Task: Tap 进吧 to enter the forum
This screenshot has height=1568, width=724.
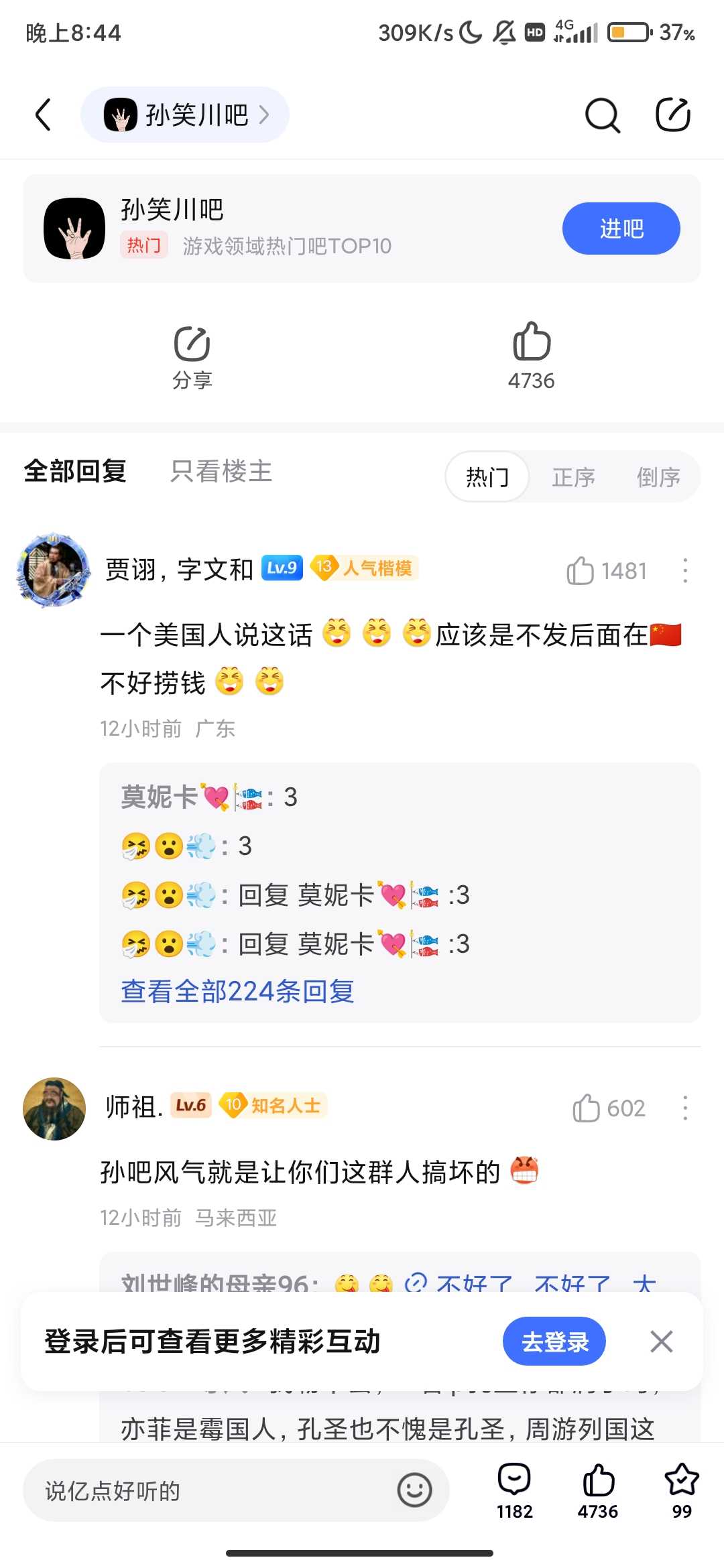Action: 620,228
